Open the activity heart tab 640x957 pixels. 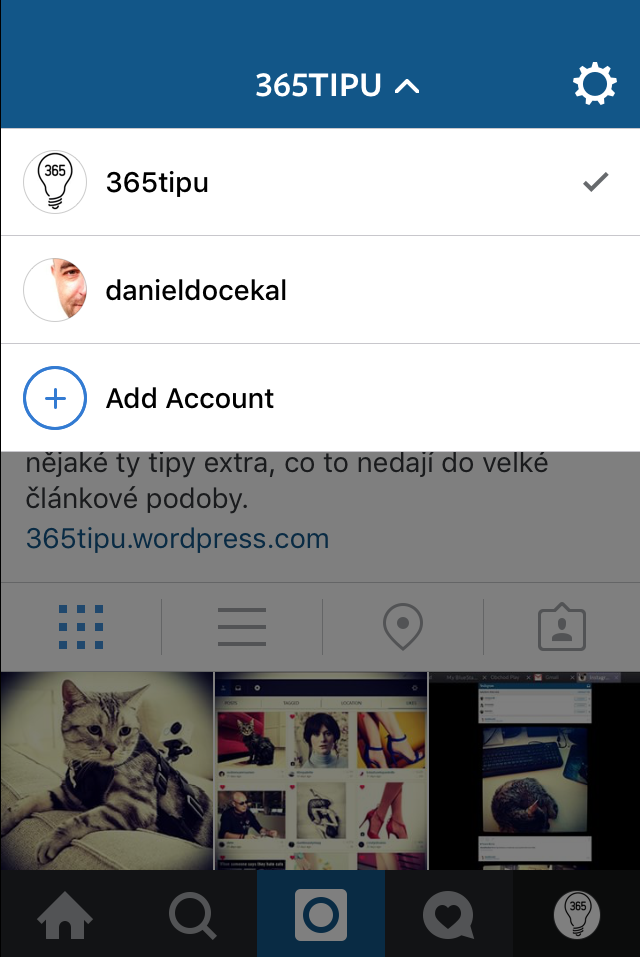coord(448,914)
